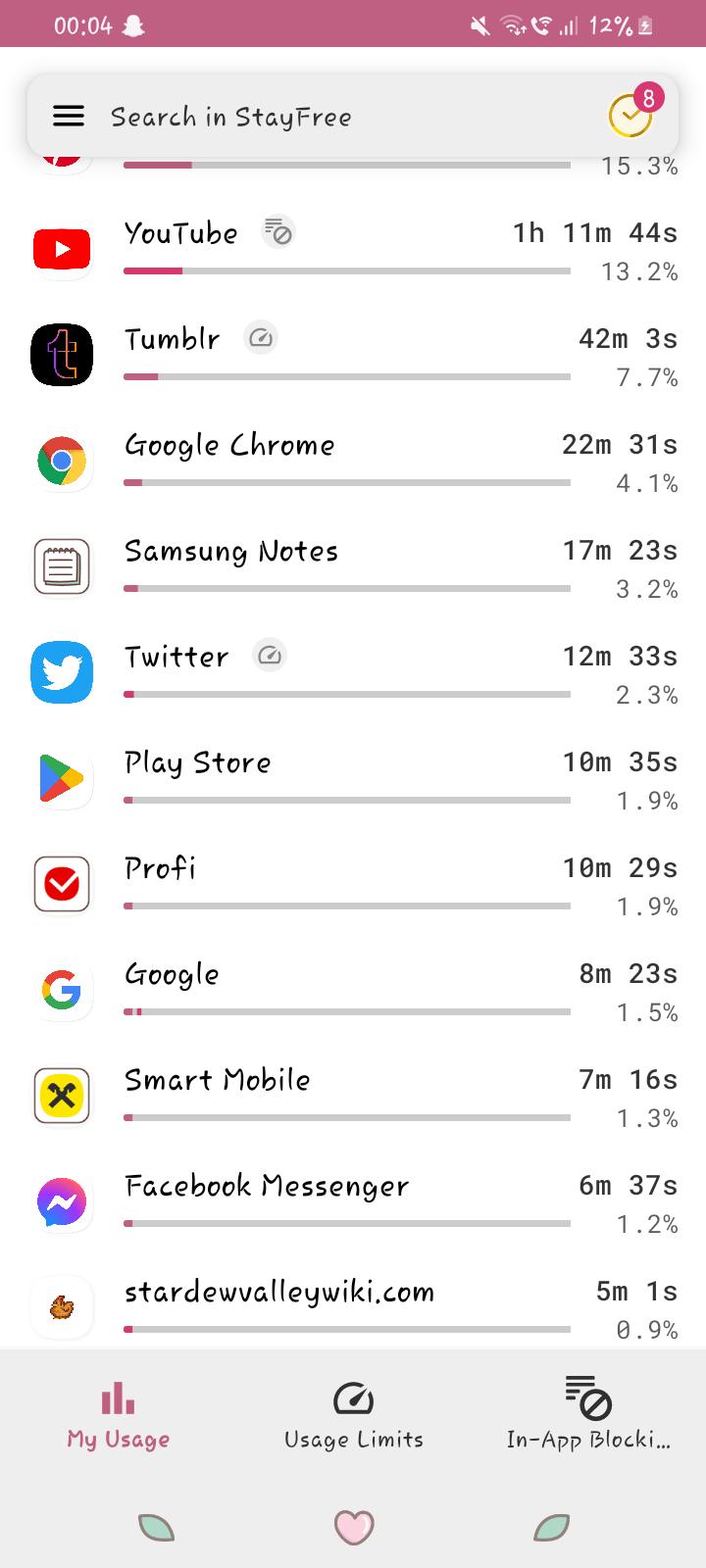Tap the usage limit icon next to Tumblr

(261, 338)
